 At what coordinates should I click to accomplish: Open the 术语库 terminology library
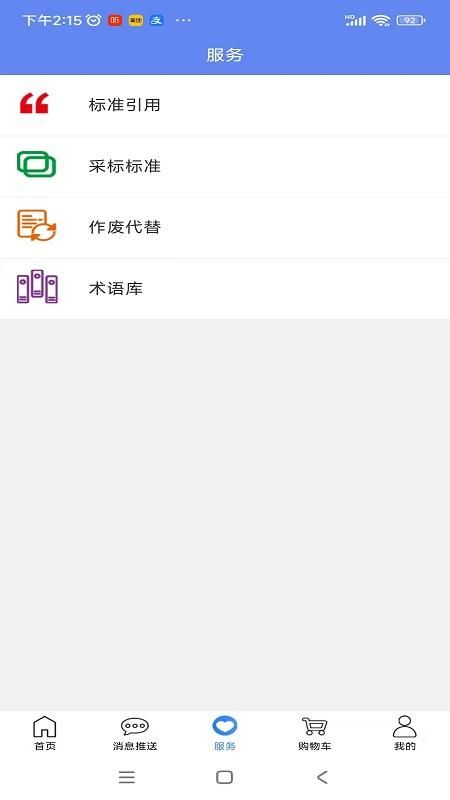225,289
